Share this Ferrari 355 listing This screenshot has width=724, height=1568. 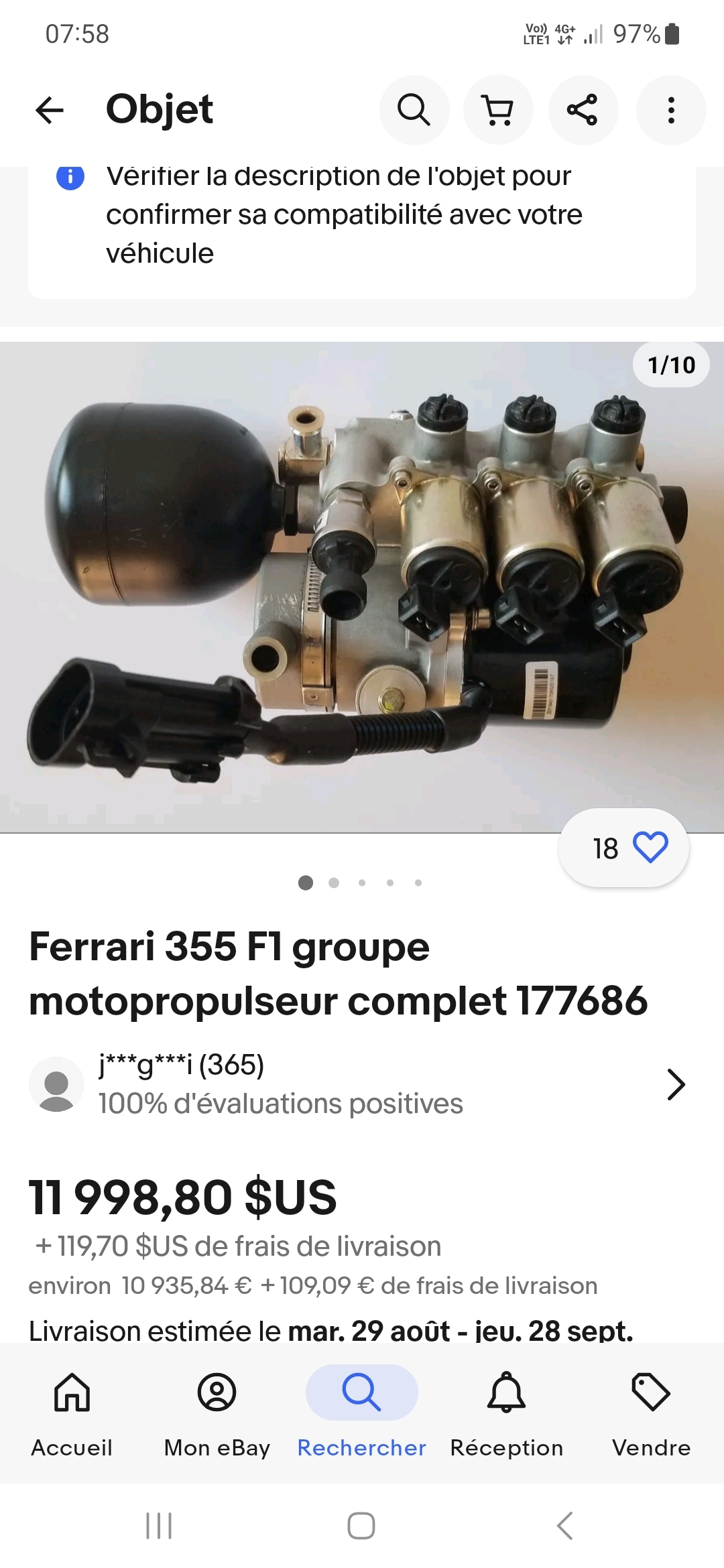(583, 110)
